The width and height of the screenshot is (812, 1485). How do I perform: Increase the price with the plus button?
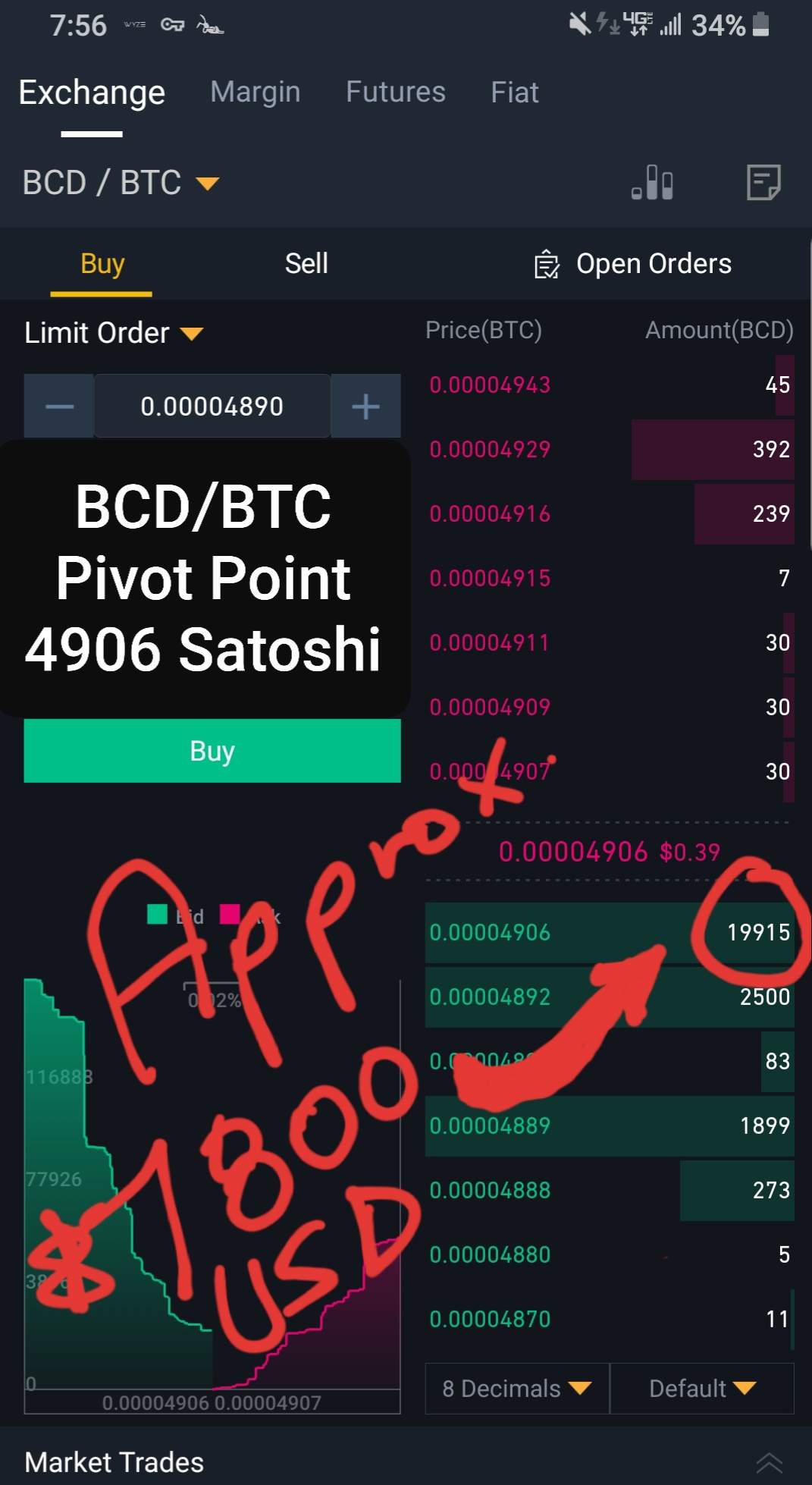tap(365, 407)
